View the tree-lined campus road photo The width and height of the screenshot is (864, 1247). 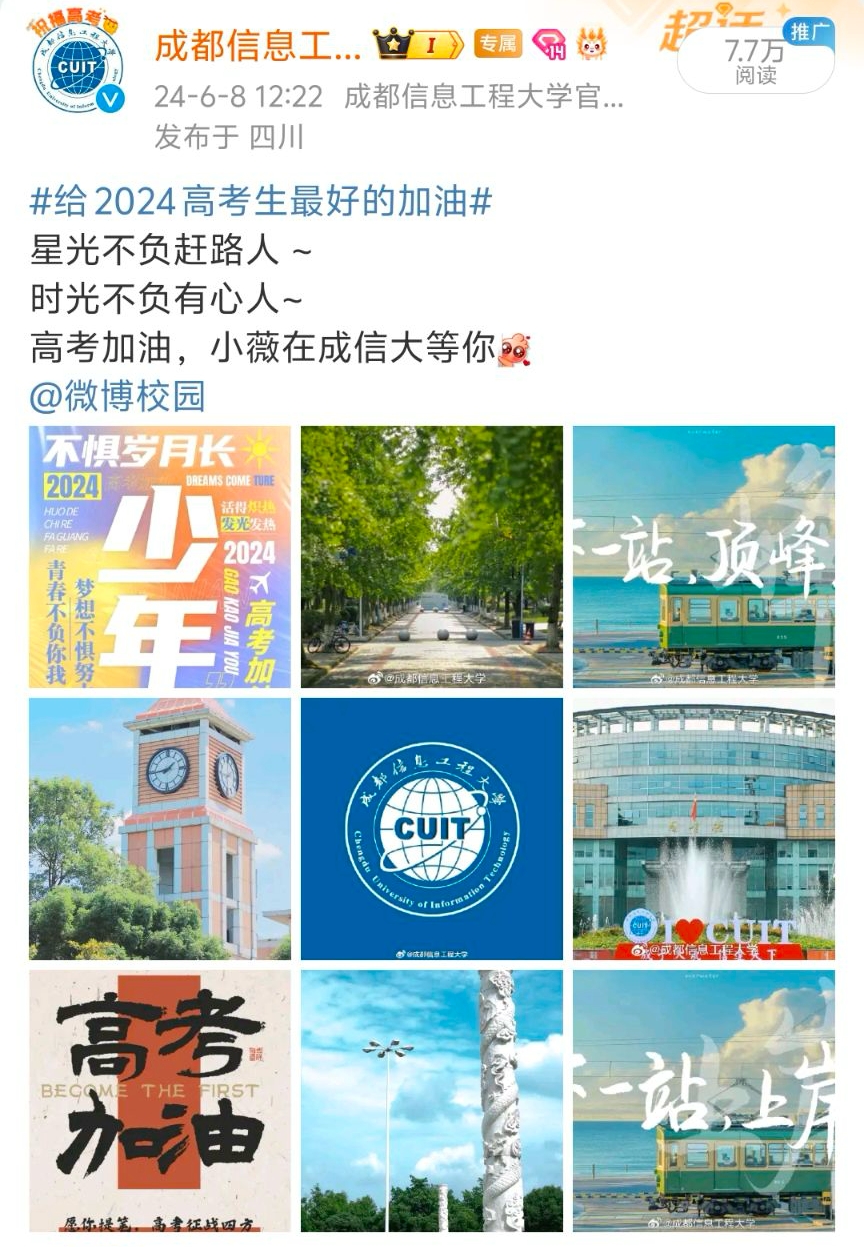432,557
